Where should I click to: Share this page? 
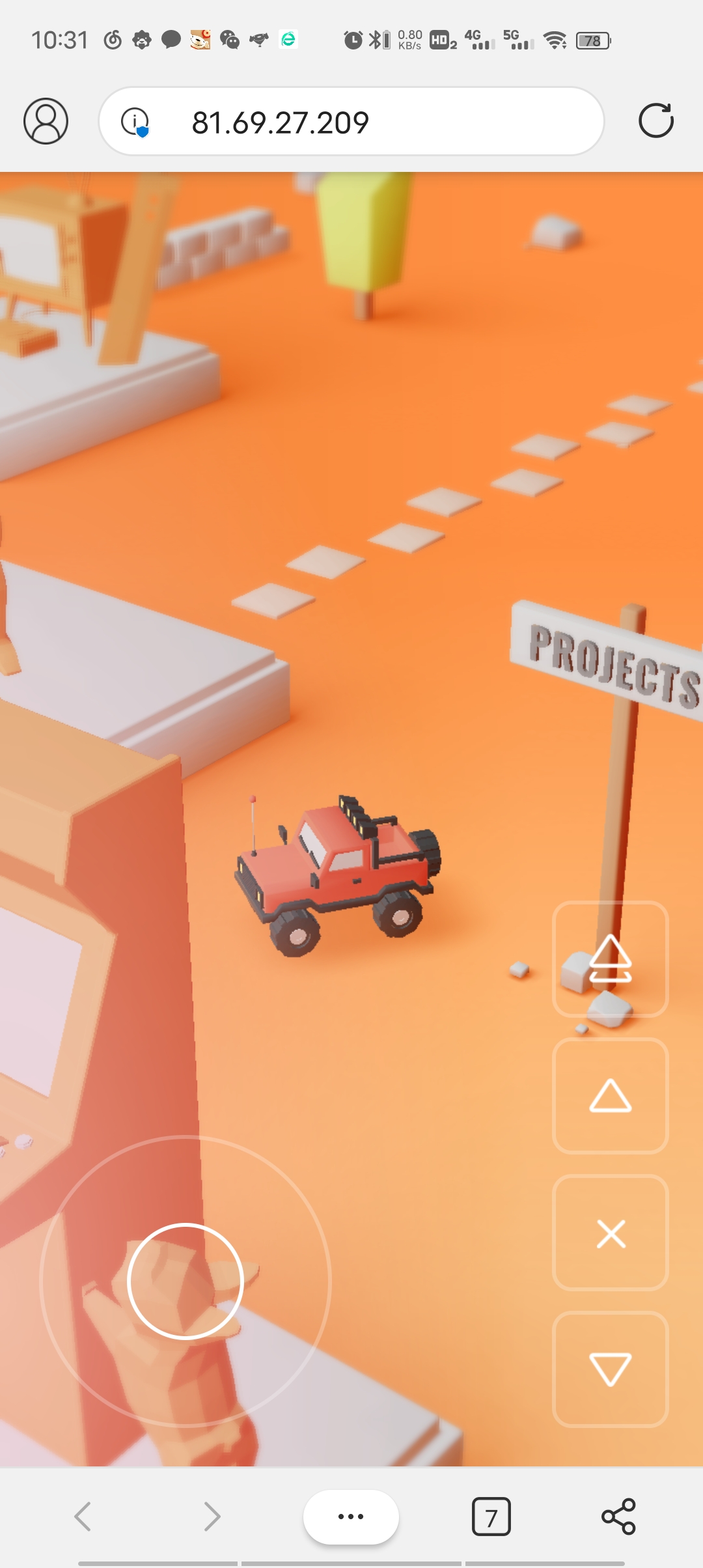(618, 1516)
